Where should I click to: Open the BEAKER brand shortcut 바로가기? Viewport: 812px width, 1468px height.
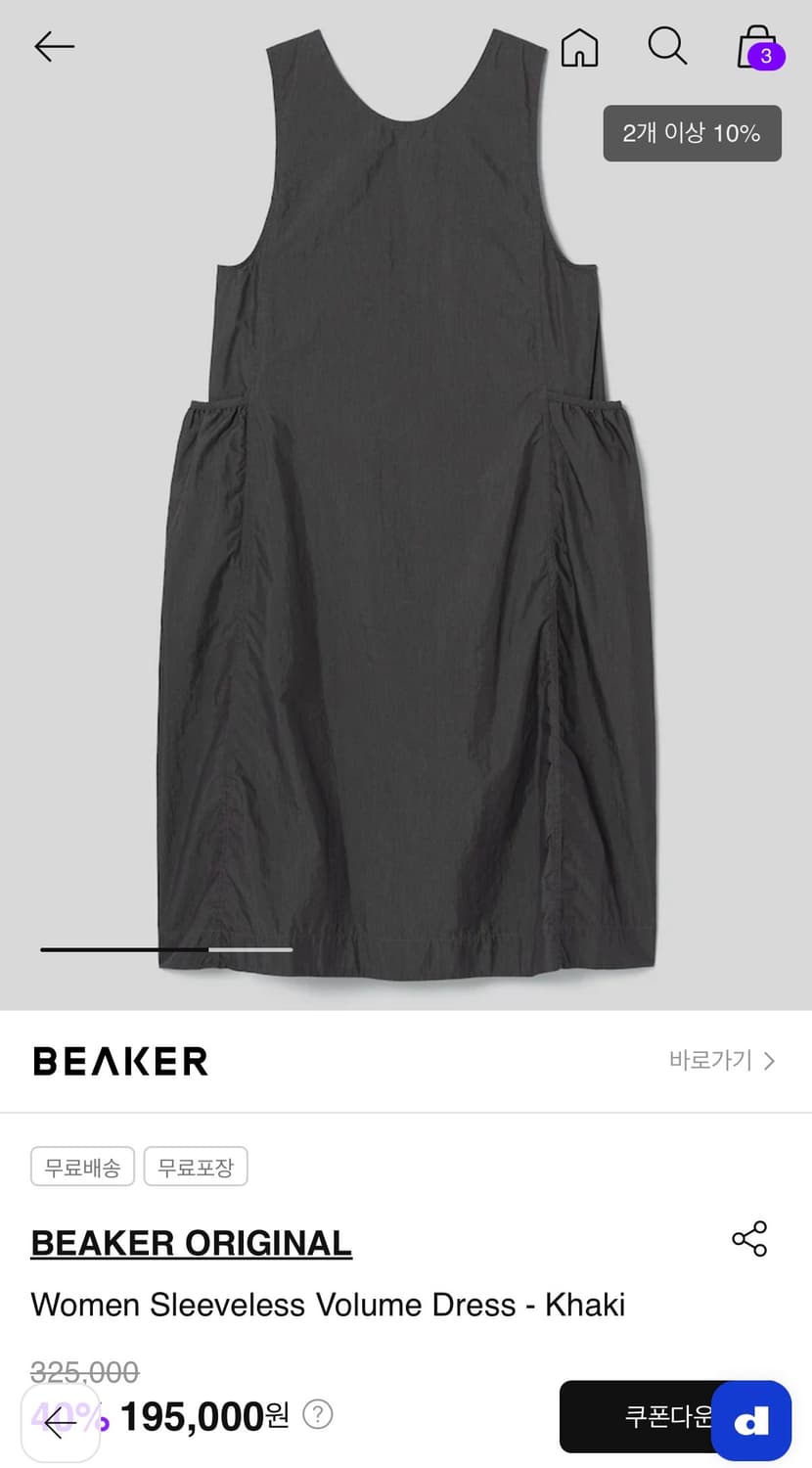click(722, 1060)
